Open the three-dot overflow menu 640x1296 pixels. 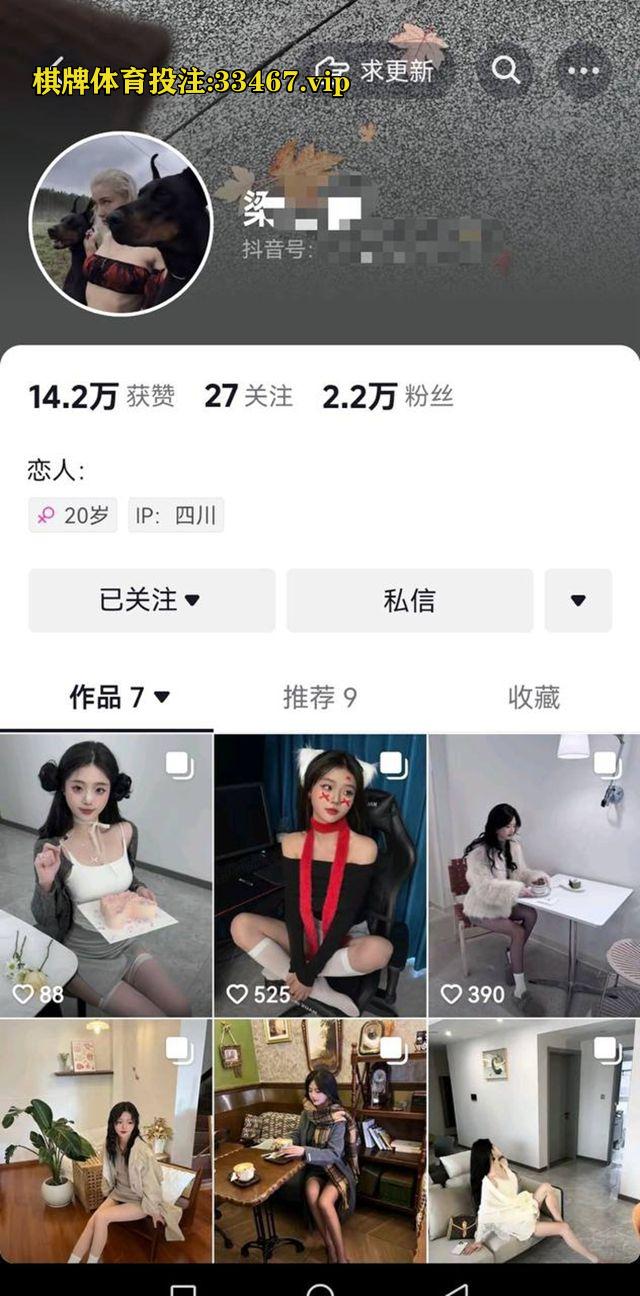click(x=583, y=71)
